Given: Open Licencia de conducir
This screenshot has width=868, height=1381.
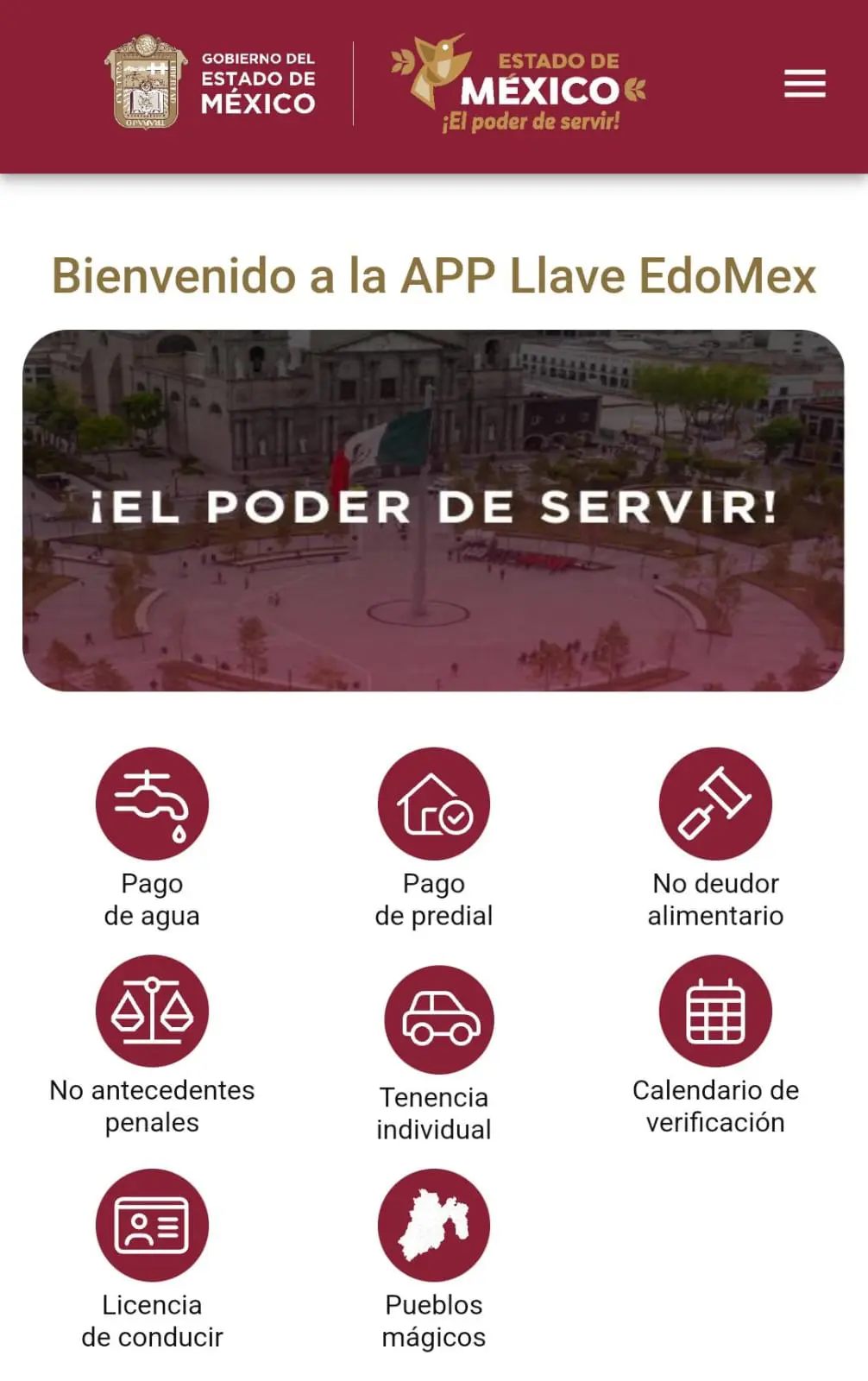Looking at the screenshot, I should tap(152, 1225).
